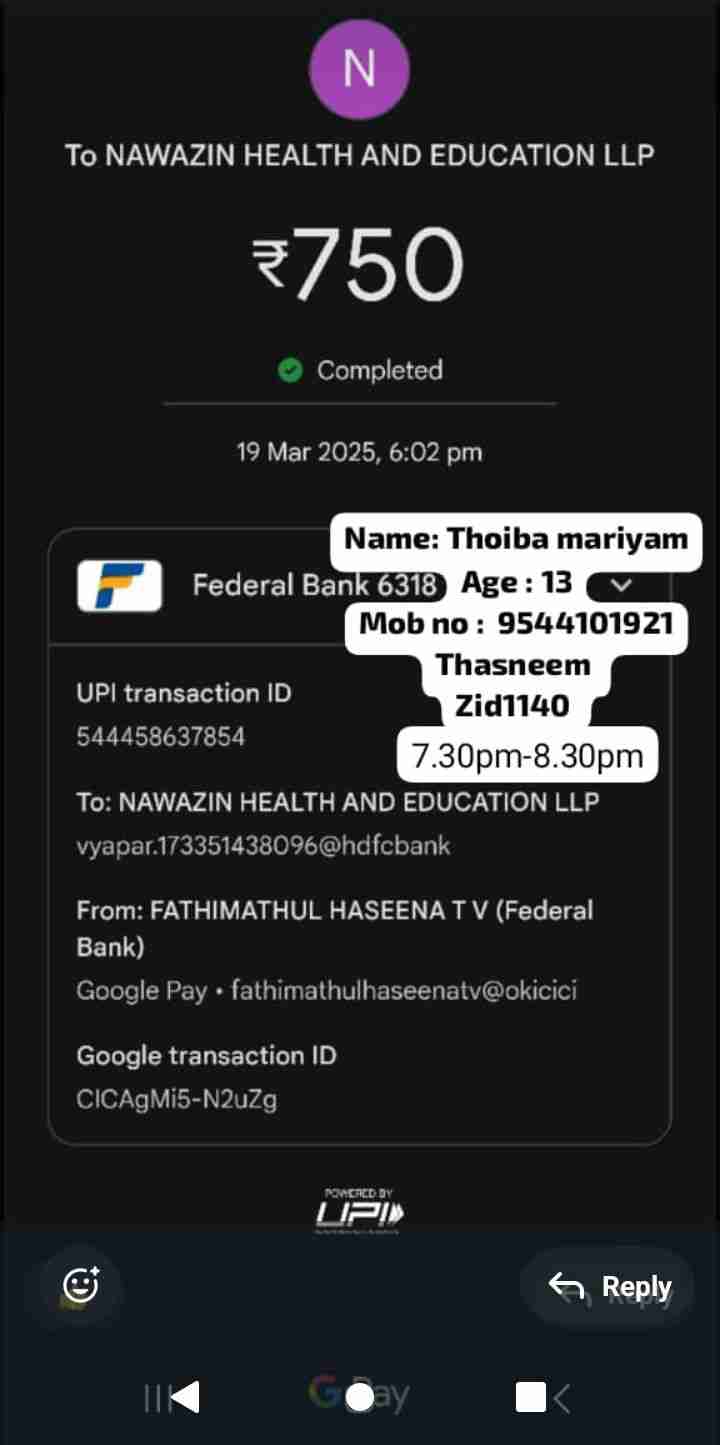Go to the home screen
720x1445 pixels.
[x=360, y=1397]
